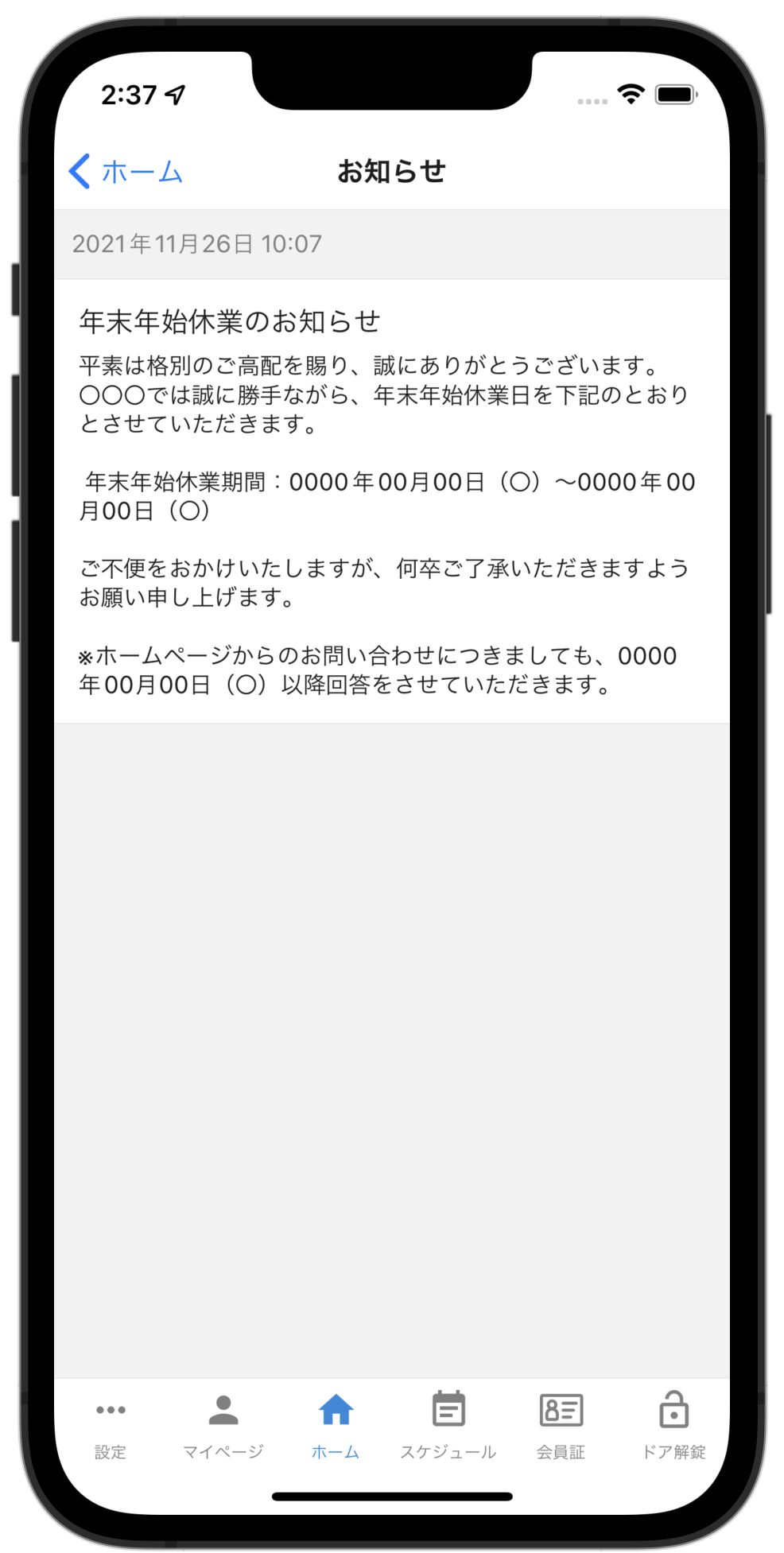Show the 会員証 tab
Screen dimensions: 784x1553
[561, 1427]
